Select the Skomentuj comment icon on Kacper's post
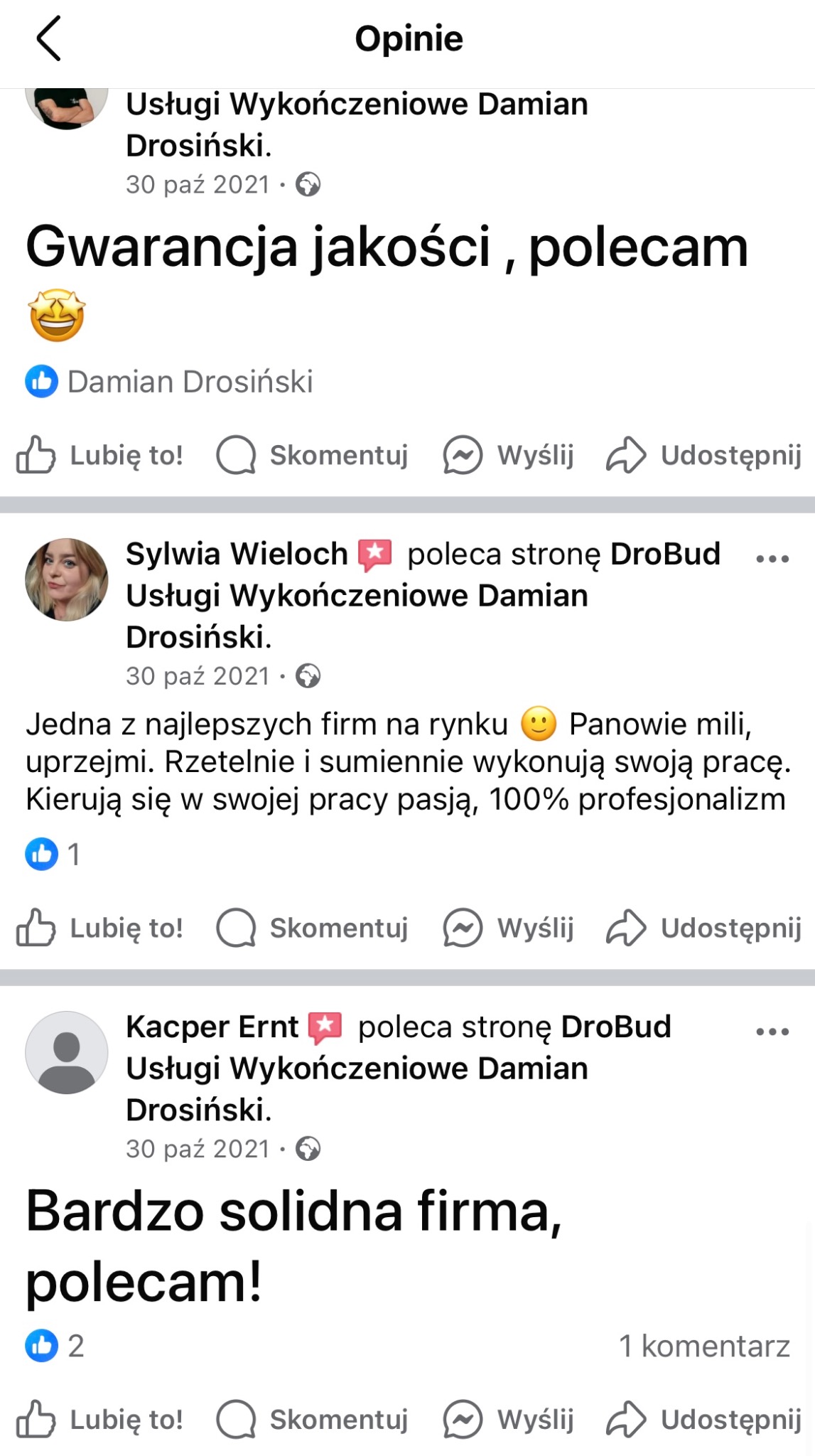The width and height of the screenshot is (815, 1456). point(237,1420)
